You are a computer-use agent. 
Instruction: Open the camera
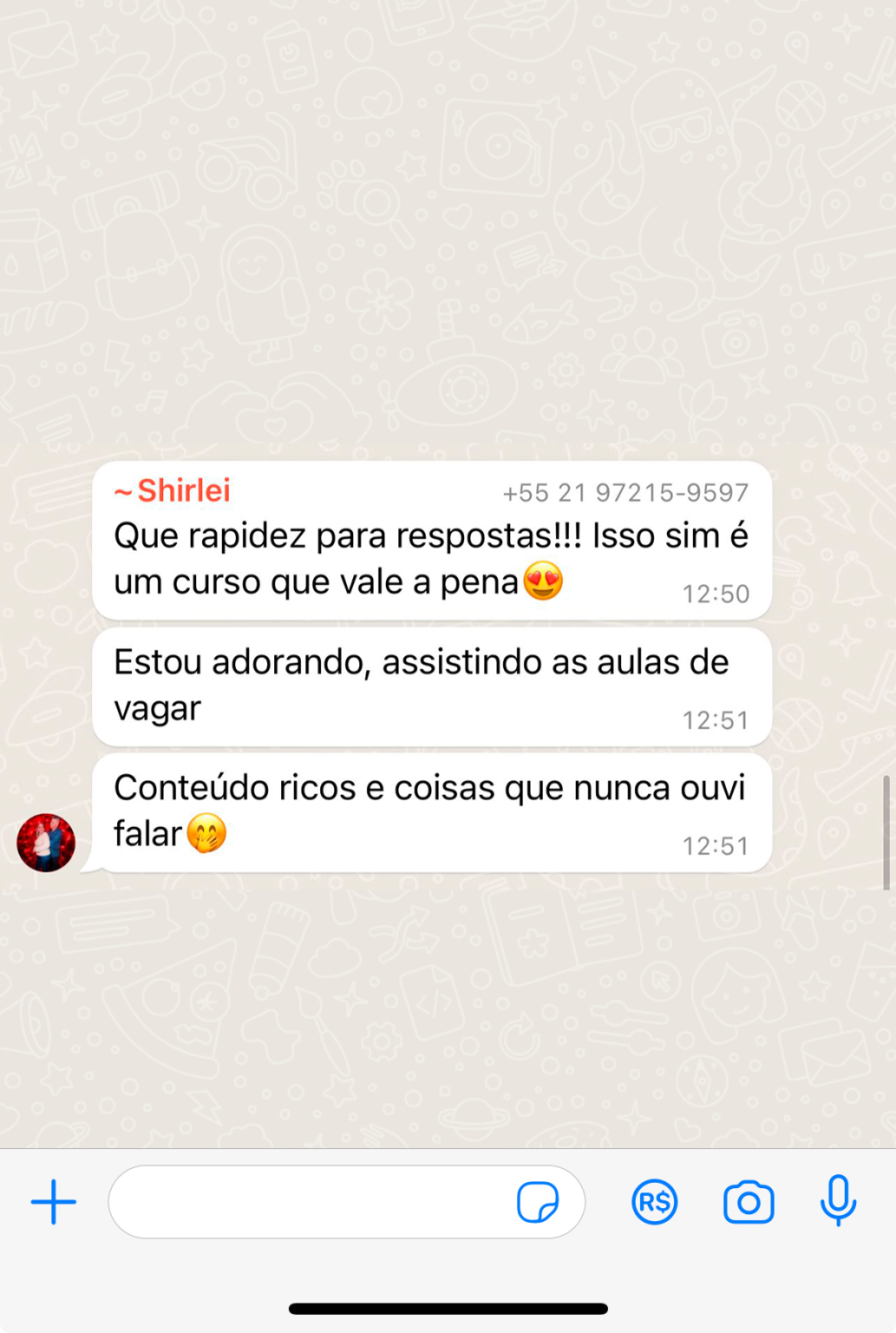coord(748,1202)
